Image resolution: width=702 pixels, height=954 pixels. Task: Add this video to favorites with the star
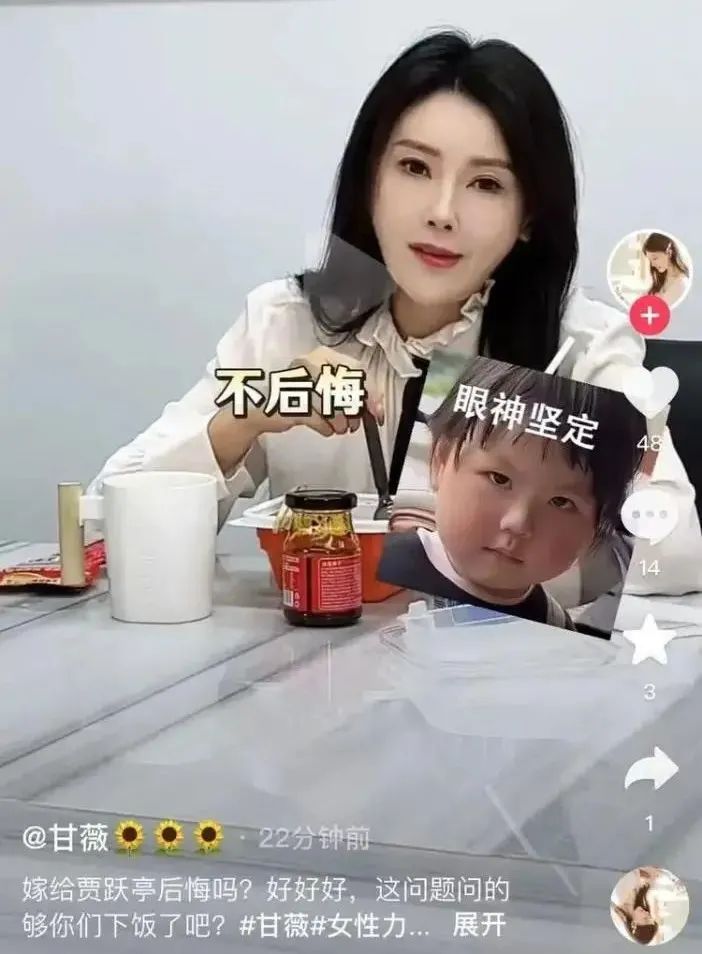(650, 641)
